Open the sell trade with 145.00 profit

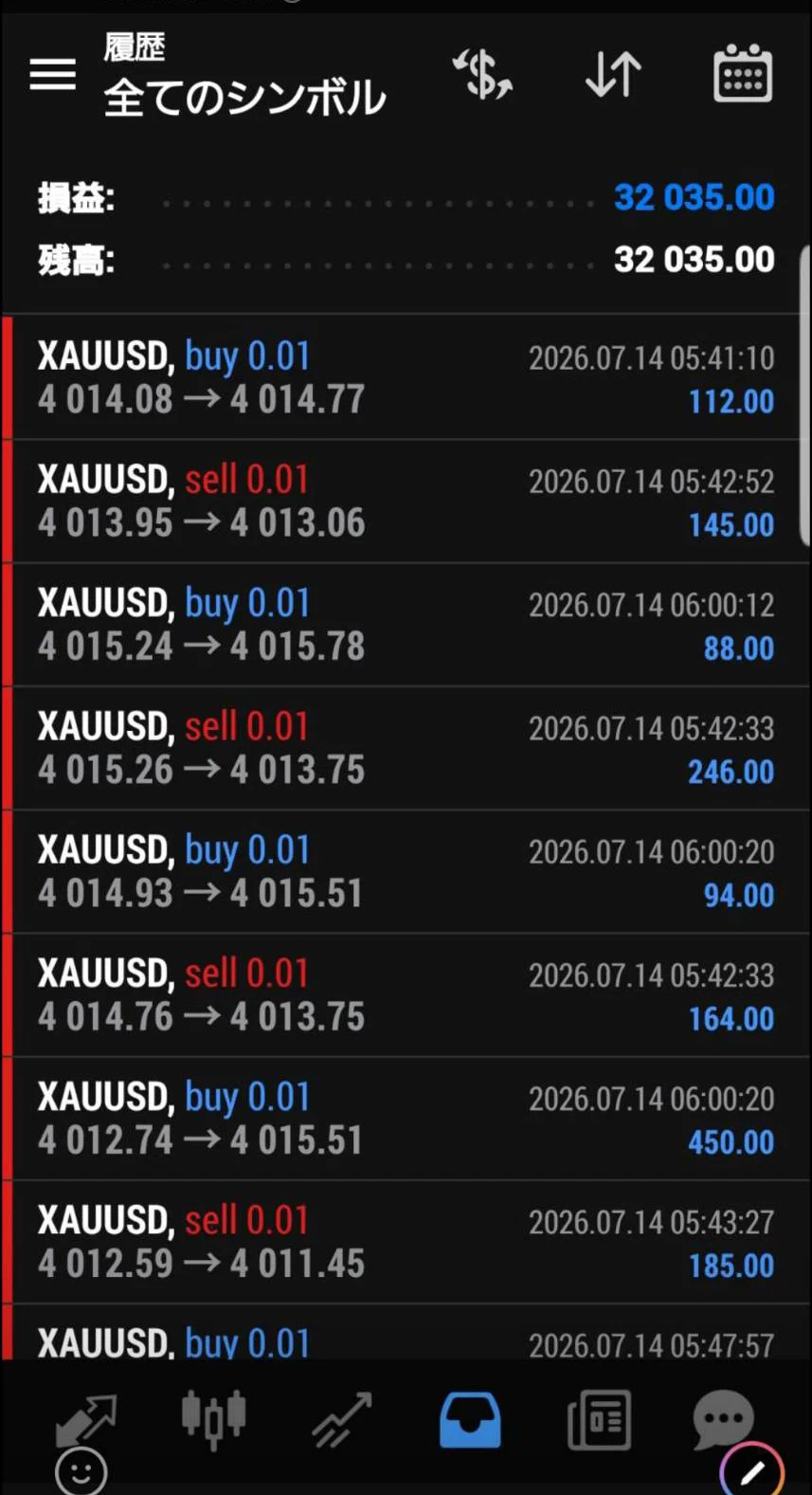point(406,501)
